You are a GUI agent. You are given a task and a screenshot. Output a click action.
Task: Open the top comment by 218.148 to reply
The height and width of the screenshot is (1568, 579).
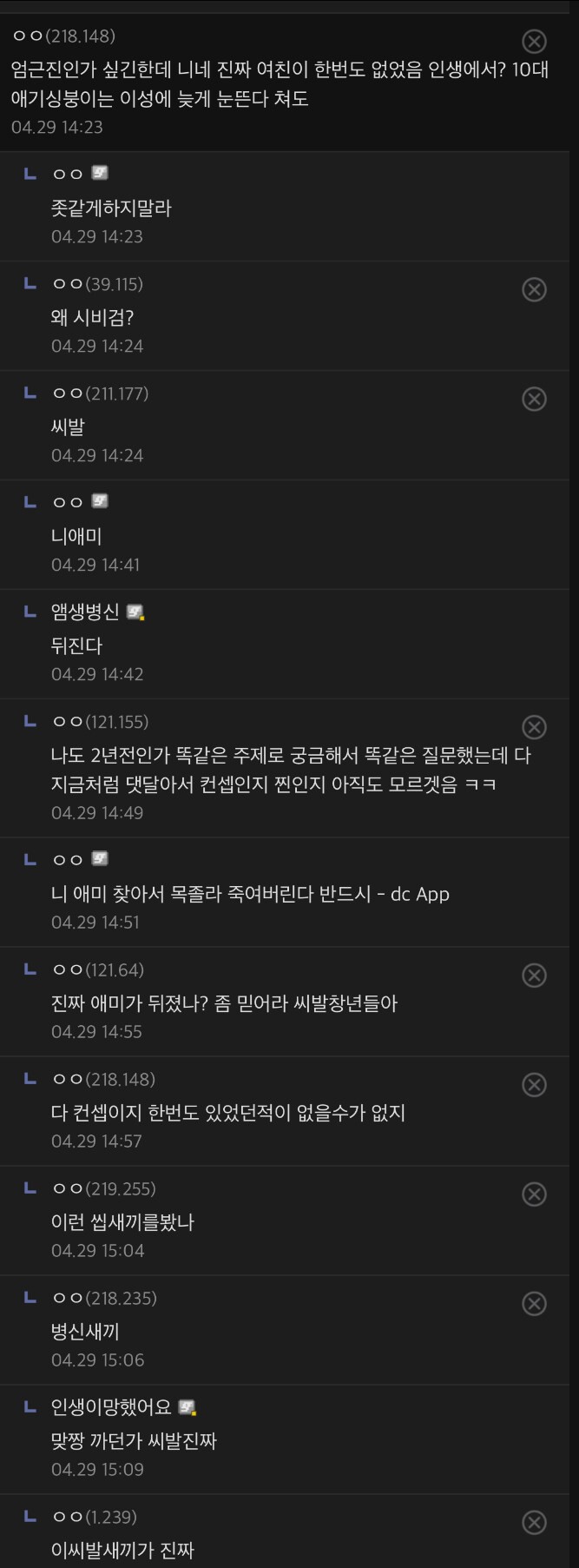[x=278, y=83]
